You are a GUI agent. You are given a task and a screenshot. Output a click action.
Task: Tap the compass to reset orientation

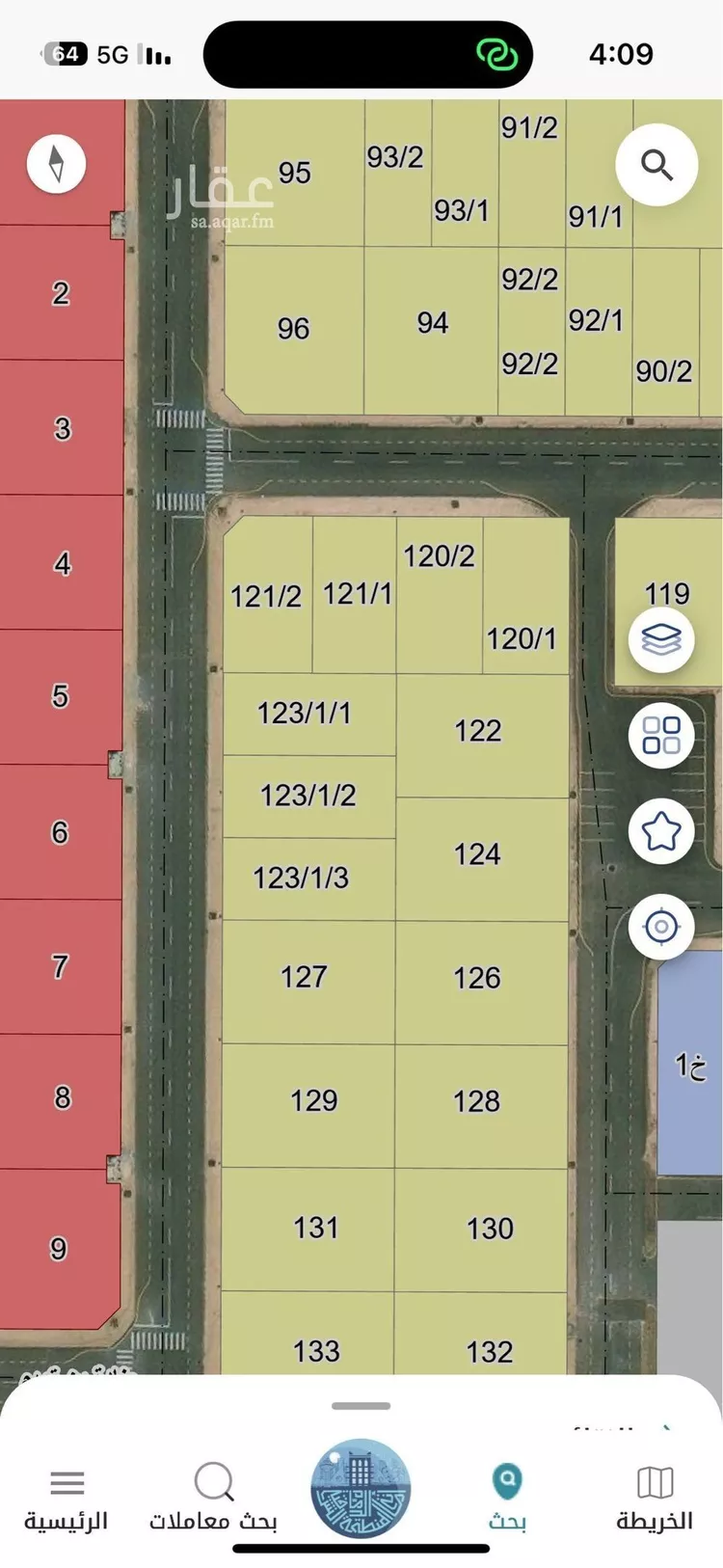(x=57, y=163)
